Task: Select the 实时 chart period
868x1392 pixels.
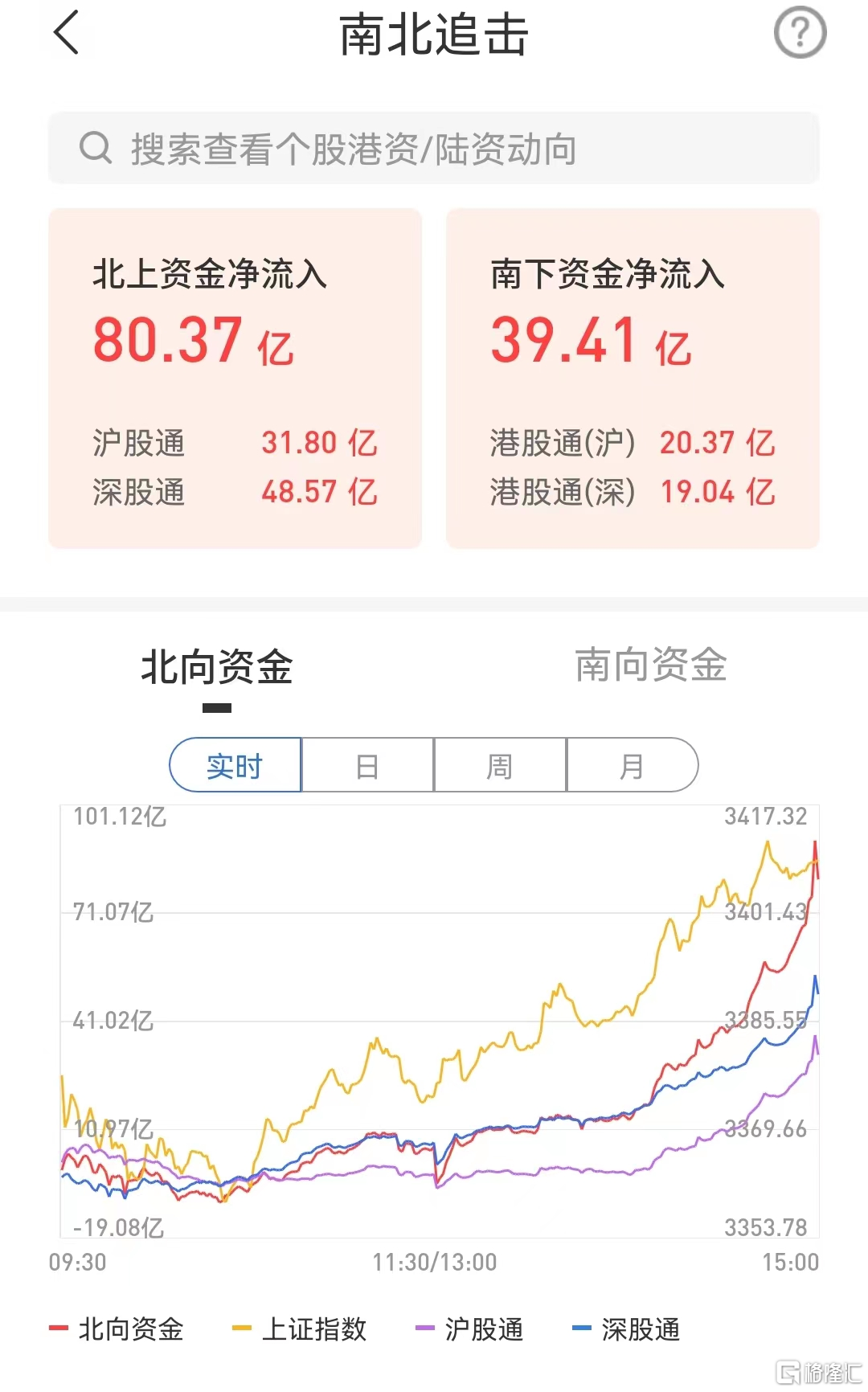Action: 235,765
